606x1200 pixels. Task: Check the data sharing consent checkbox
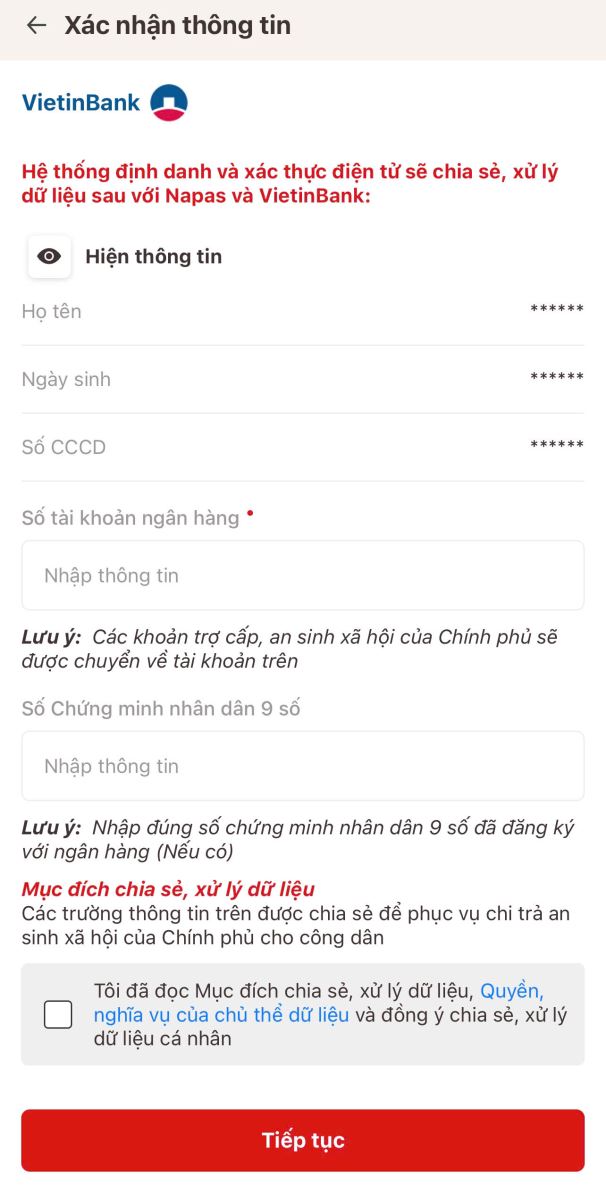[x=58, y=1015]
